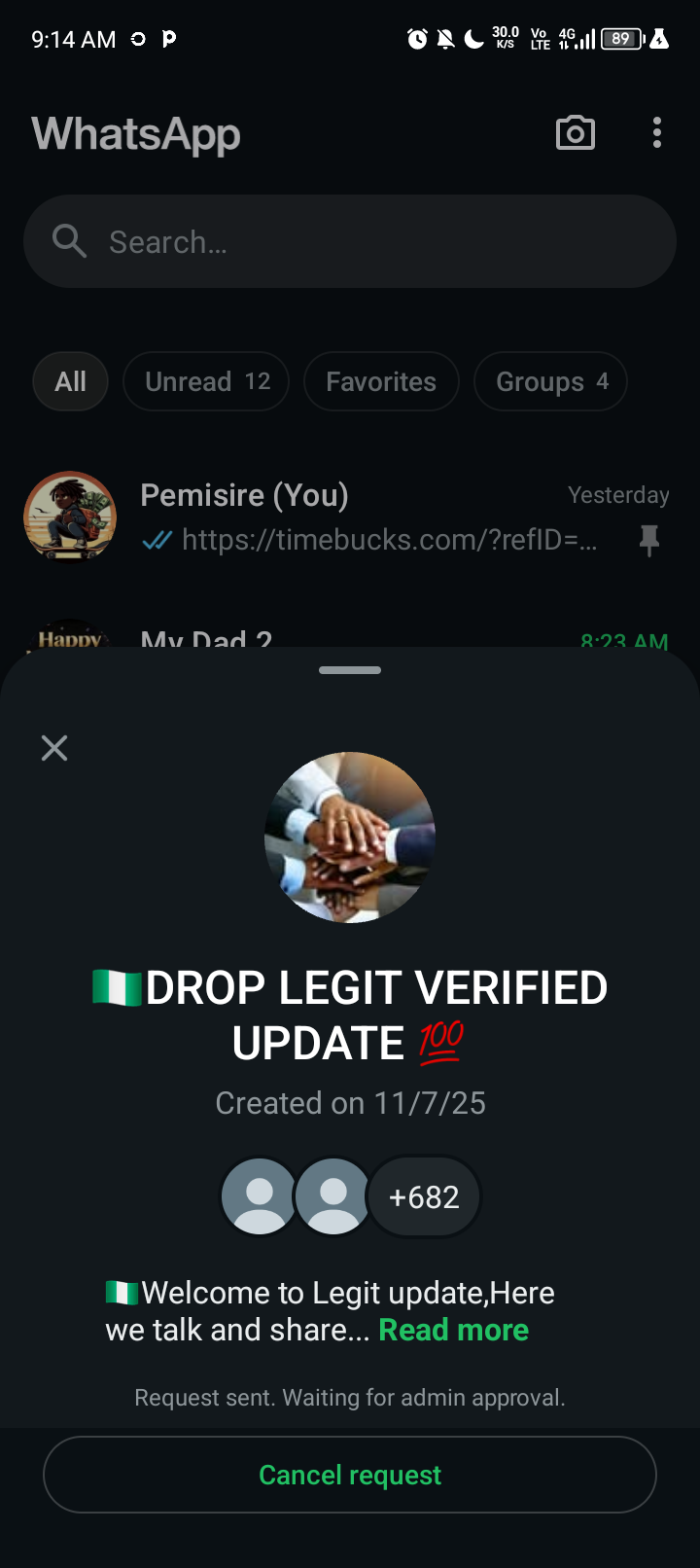Show Favorites chats only

pos(381,381)
